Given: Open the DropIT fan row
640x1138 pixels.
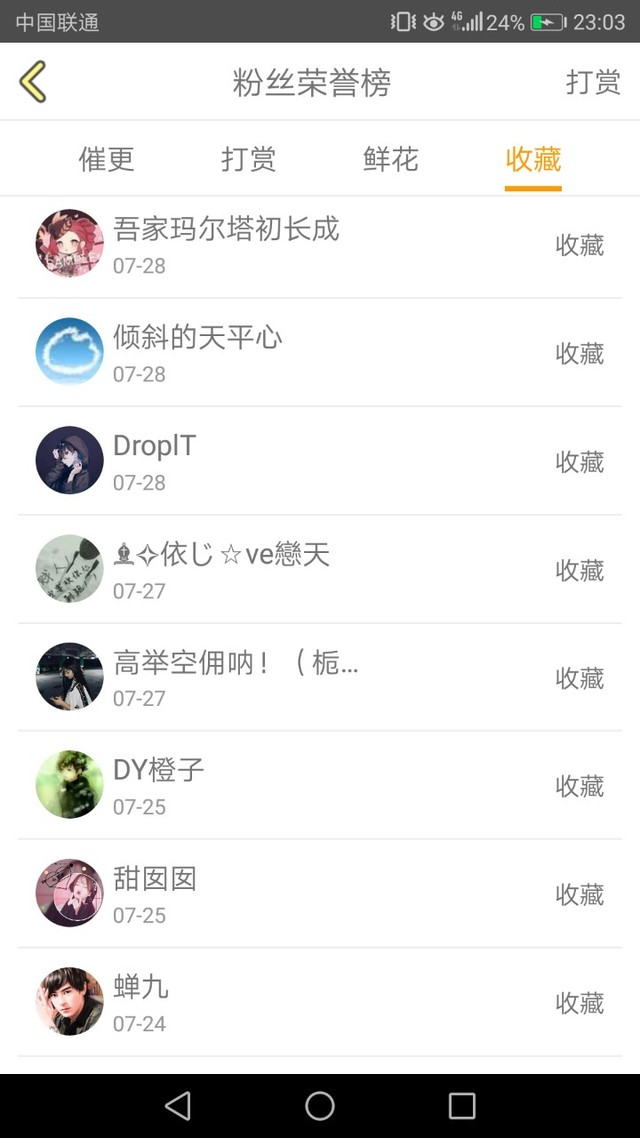Looking at the screenshot, I should 320,460.
